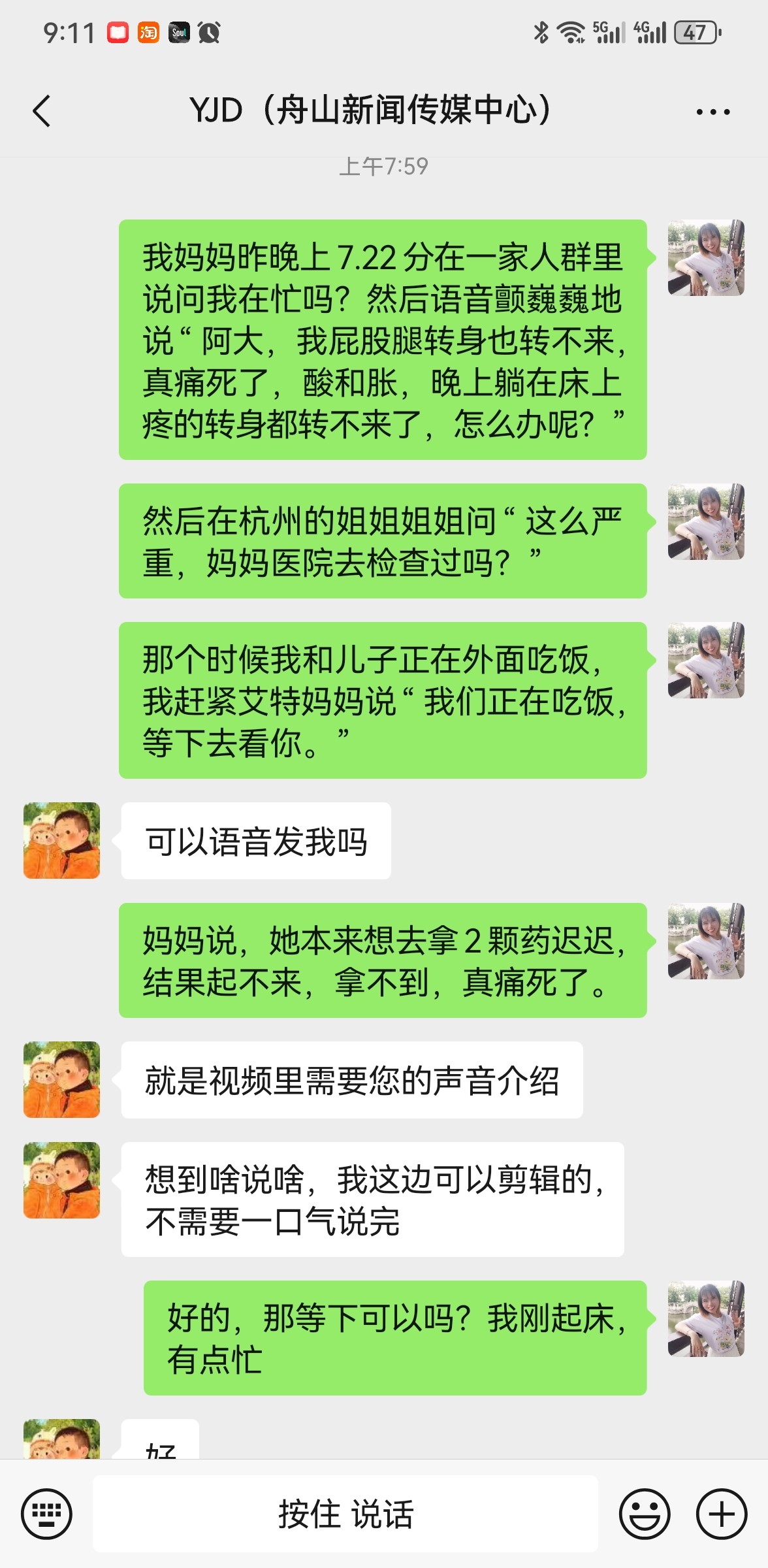Go back from the YJD chat

coord(42,111)
